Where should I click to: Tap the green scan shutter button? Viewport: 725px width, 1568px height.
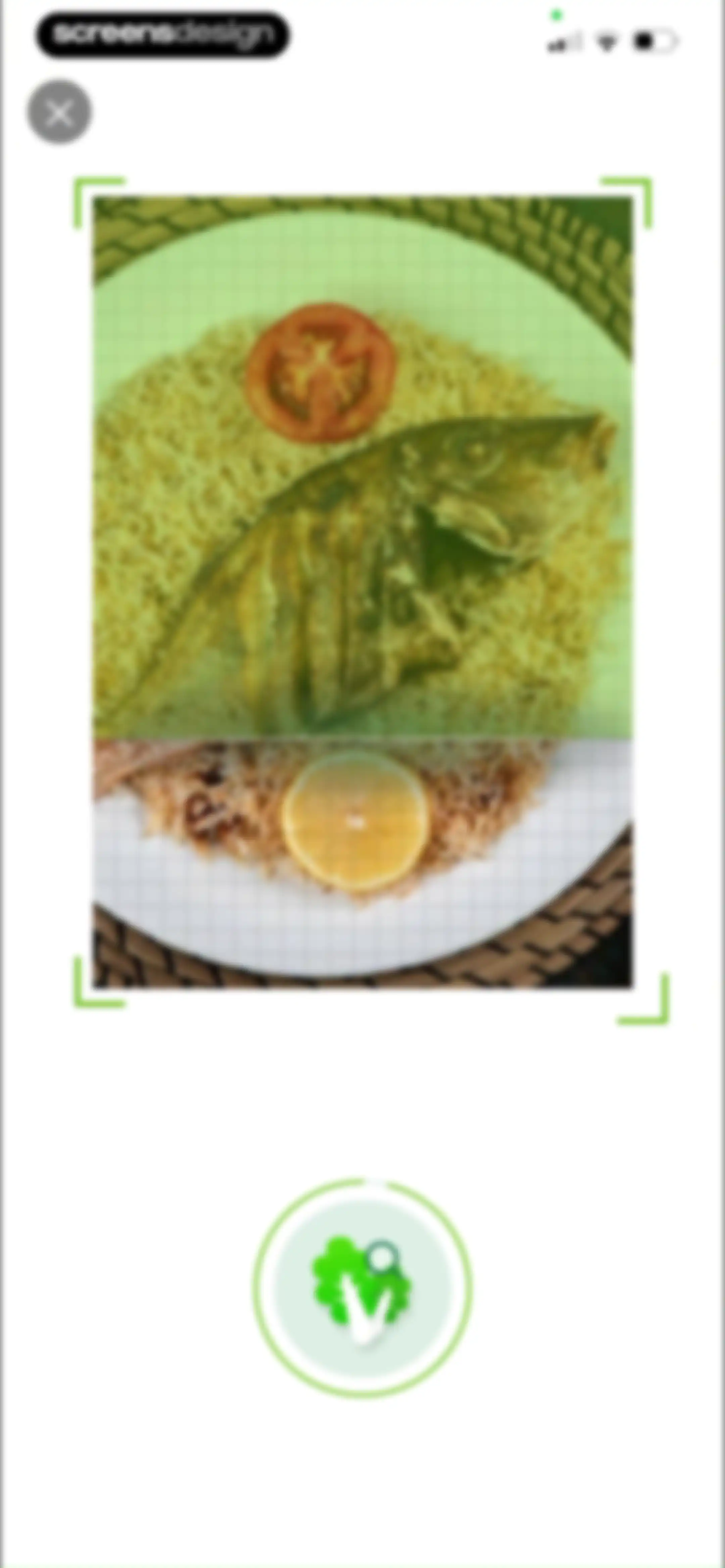click(363, 1288)
